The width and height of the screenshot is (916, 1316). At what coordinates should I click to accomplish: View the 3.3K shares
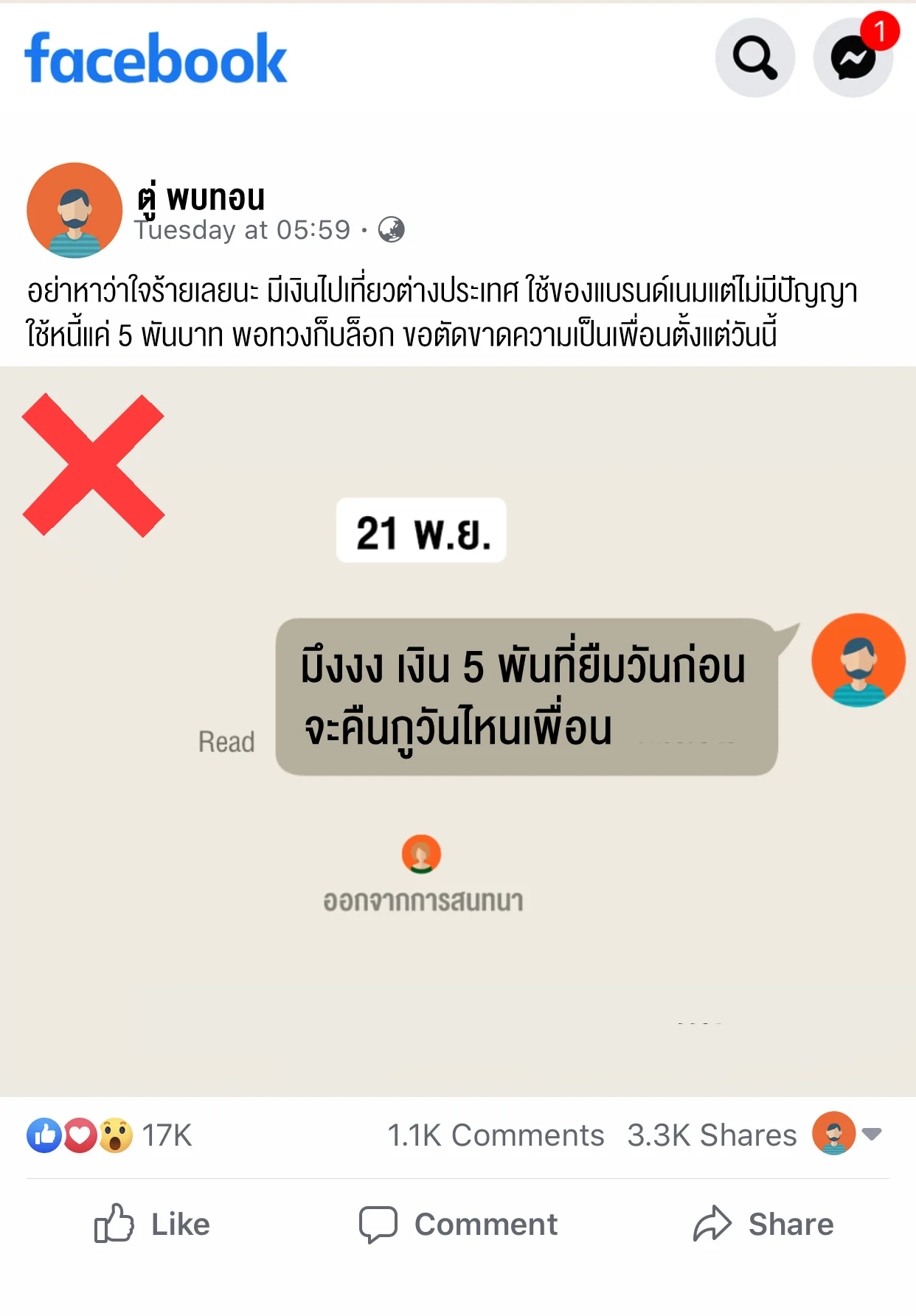coord(712,1135)
